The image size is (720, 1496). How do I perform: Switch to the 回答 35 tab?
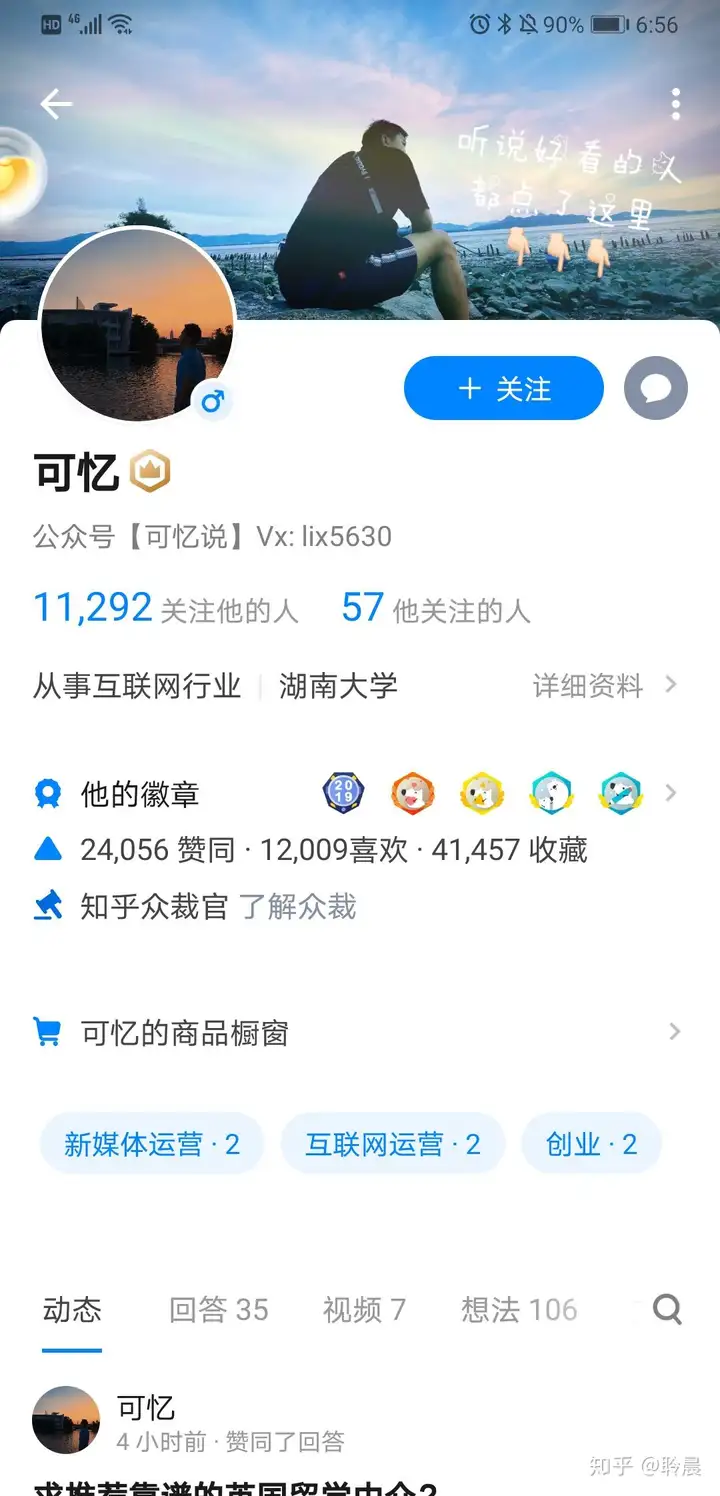click(x=219, y=1309)
